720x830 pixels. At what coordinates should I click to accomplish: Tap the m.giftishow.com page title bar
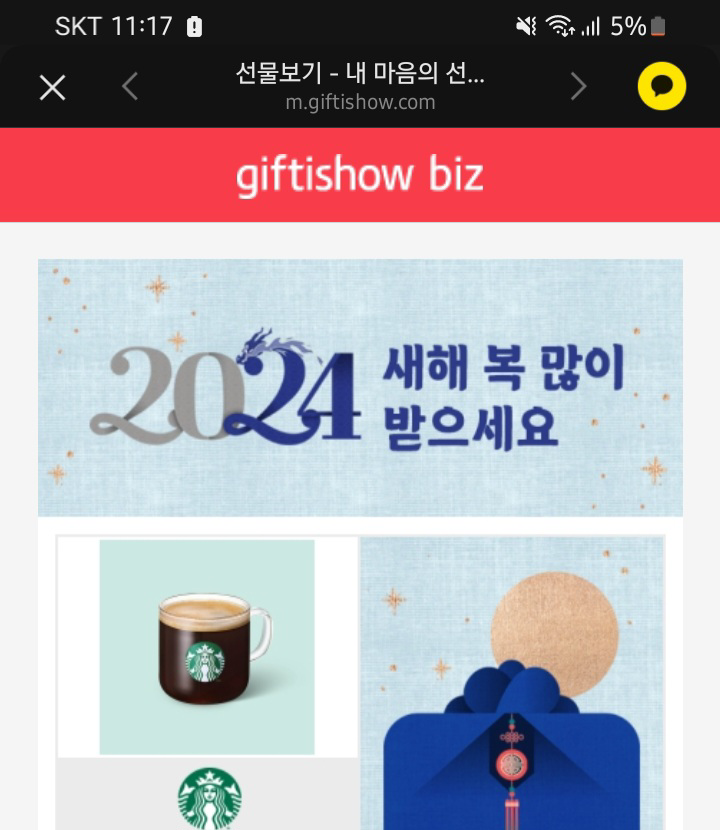[x=360, y=87]
